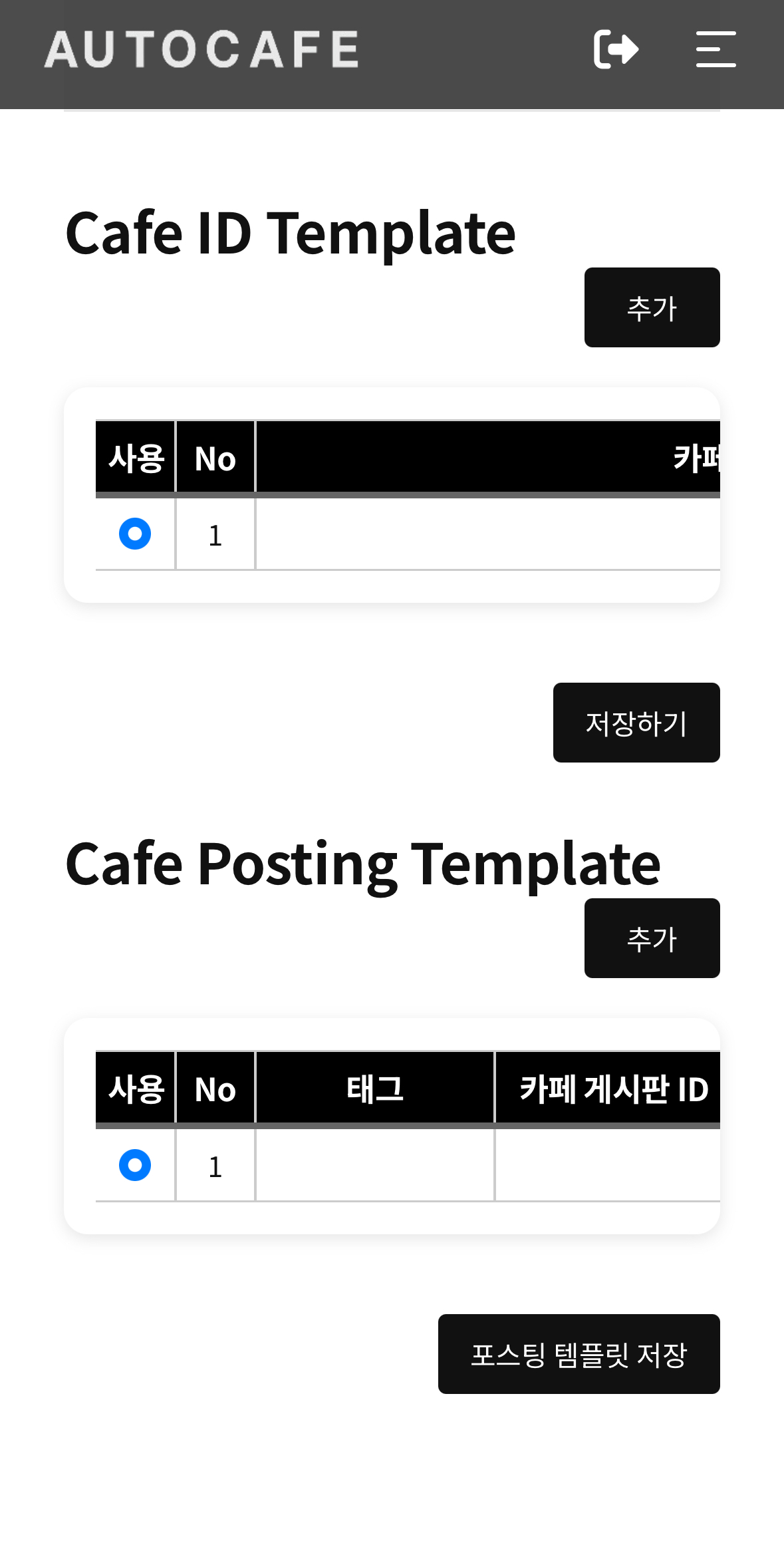Image resolution: width=784 pixels, height=1549 pixels.
Task: Tap 추가 under Cafe Posting Template
Action: point(652,938)
